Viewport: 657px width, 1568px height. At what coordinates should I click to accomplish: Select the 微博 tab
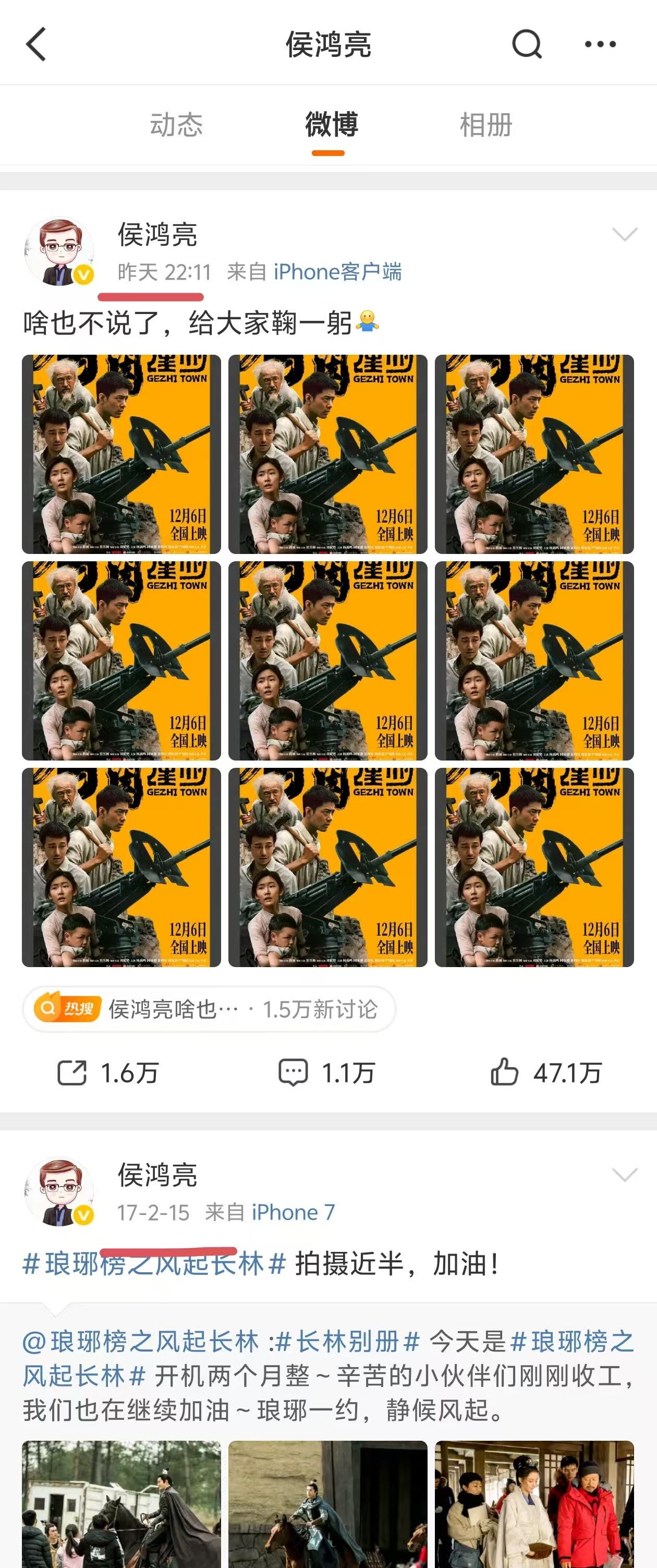[x=331, y=125]
